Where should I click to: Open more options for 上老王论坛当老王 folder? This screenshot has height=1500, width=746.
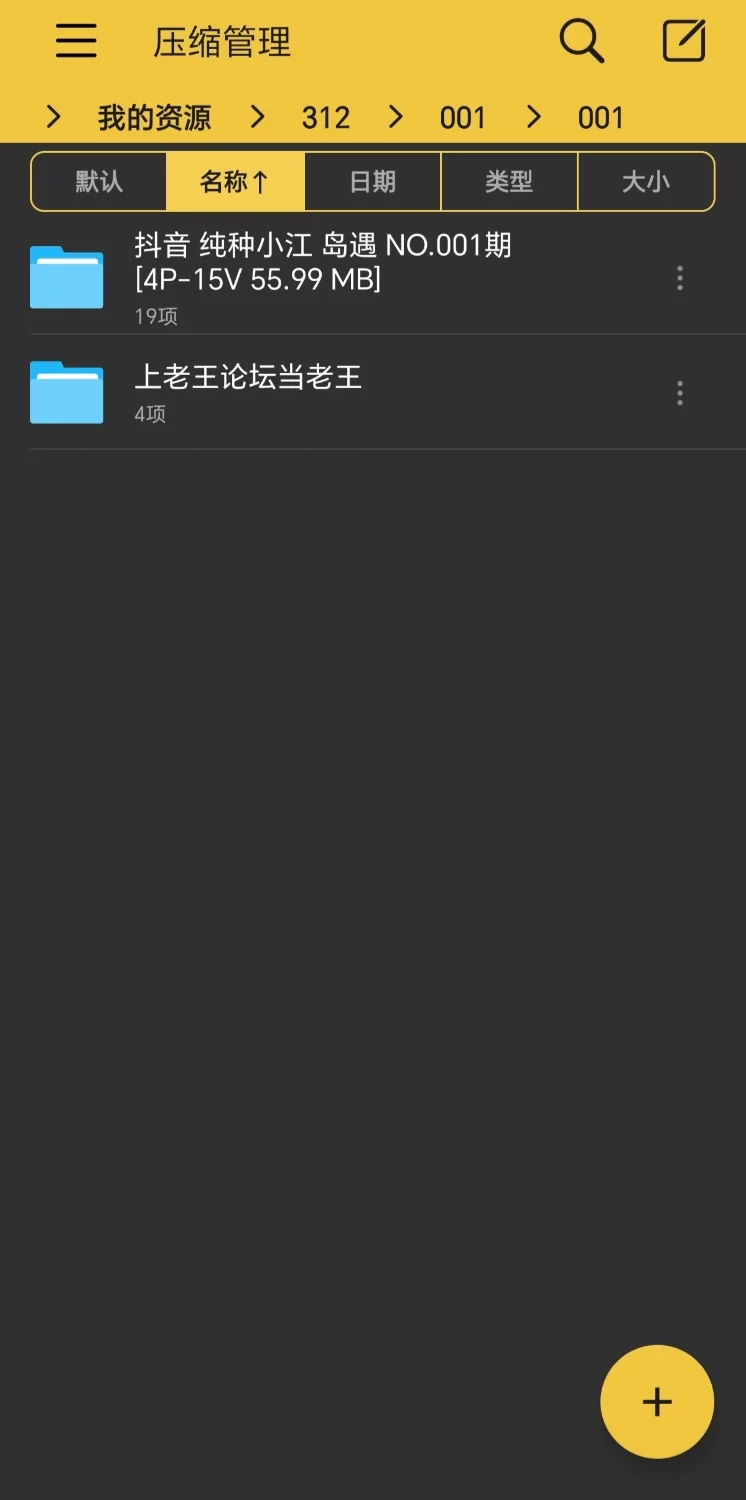coord(680,393)
